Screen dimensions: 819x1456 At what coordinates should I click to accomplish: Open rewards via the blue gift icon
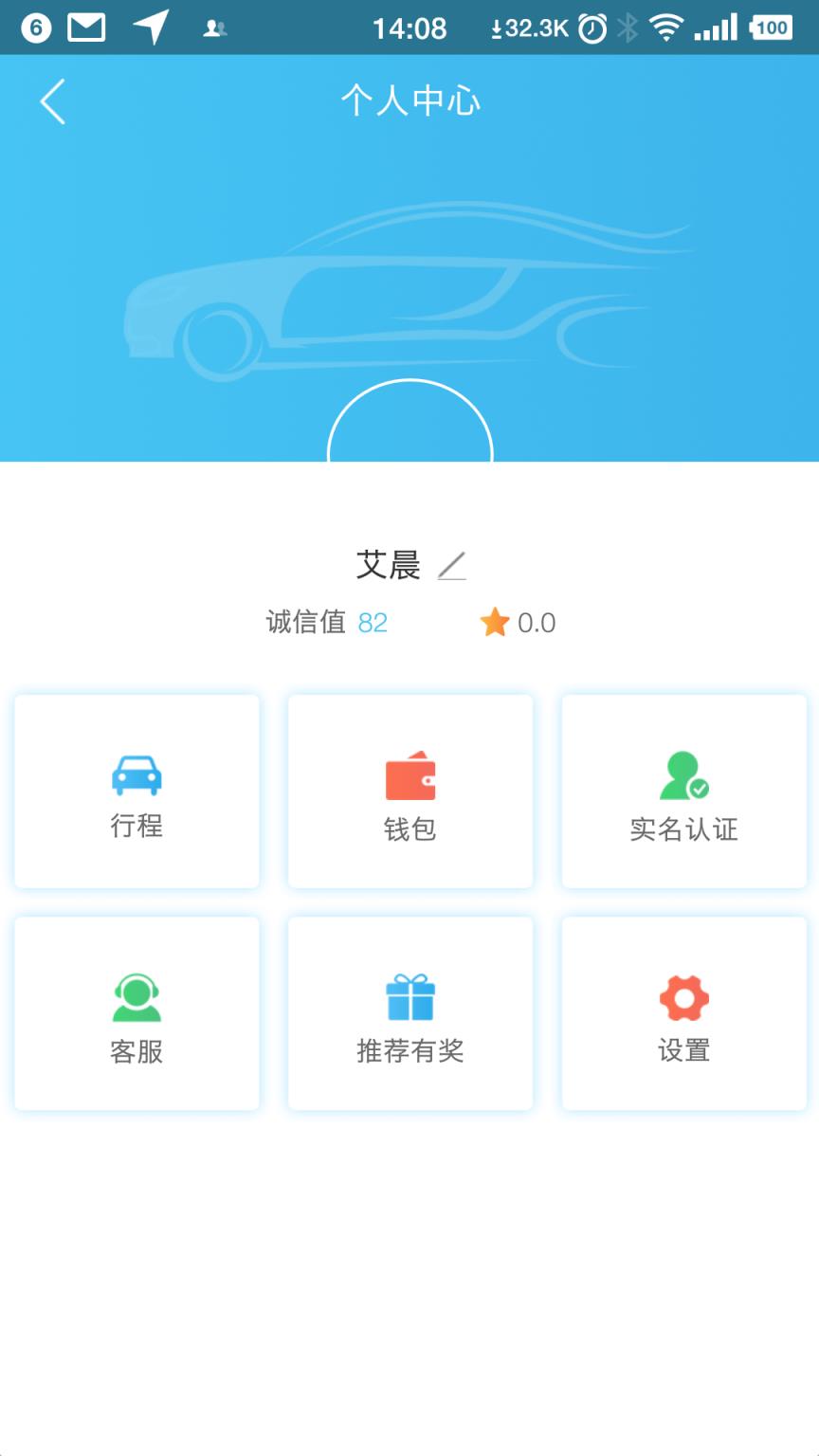409,997
